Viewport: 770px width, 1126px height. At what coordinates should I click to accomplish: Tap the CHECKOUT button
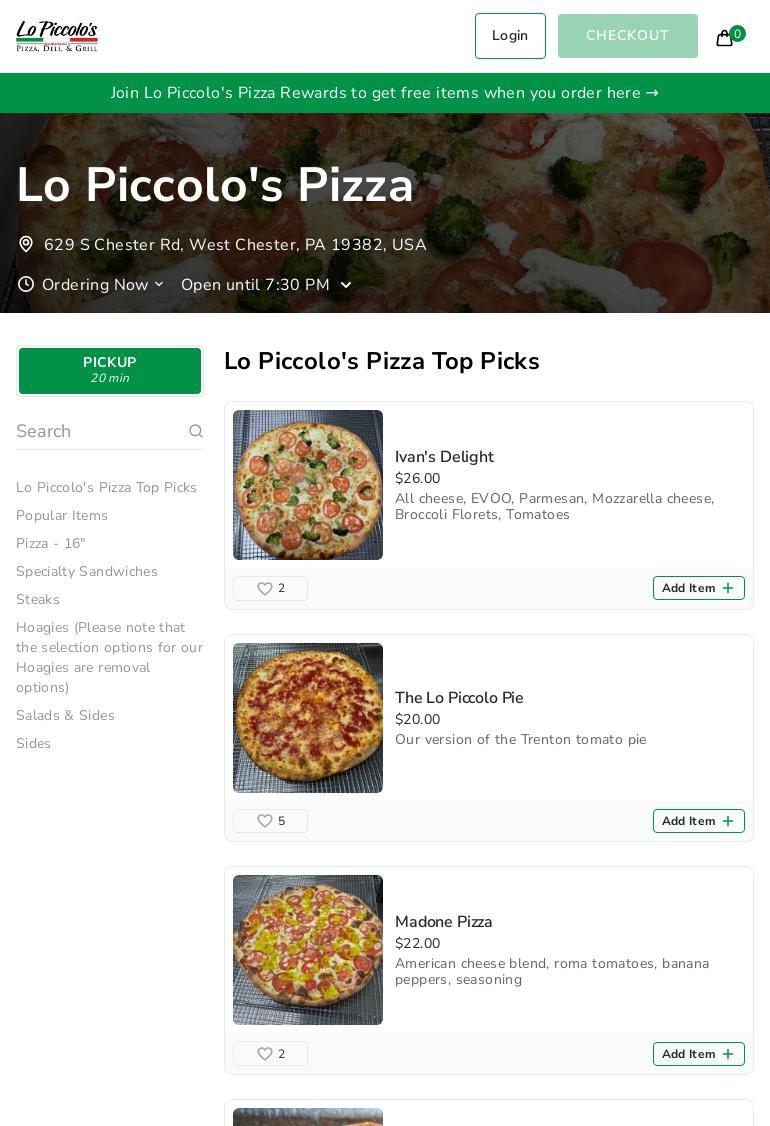coord(627,36)
